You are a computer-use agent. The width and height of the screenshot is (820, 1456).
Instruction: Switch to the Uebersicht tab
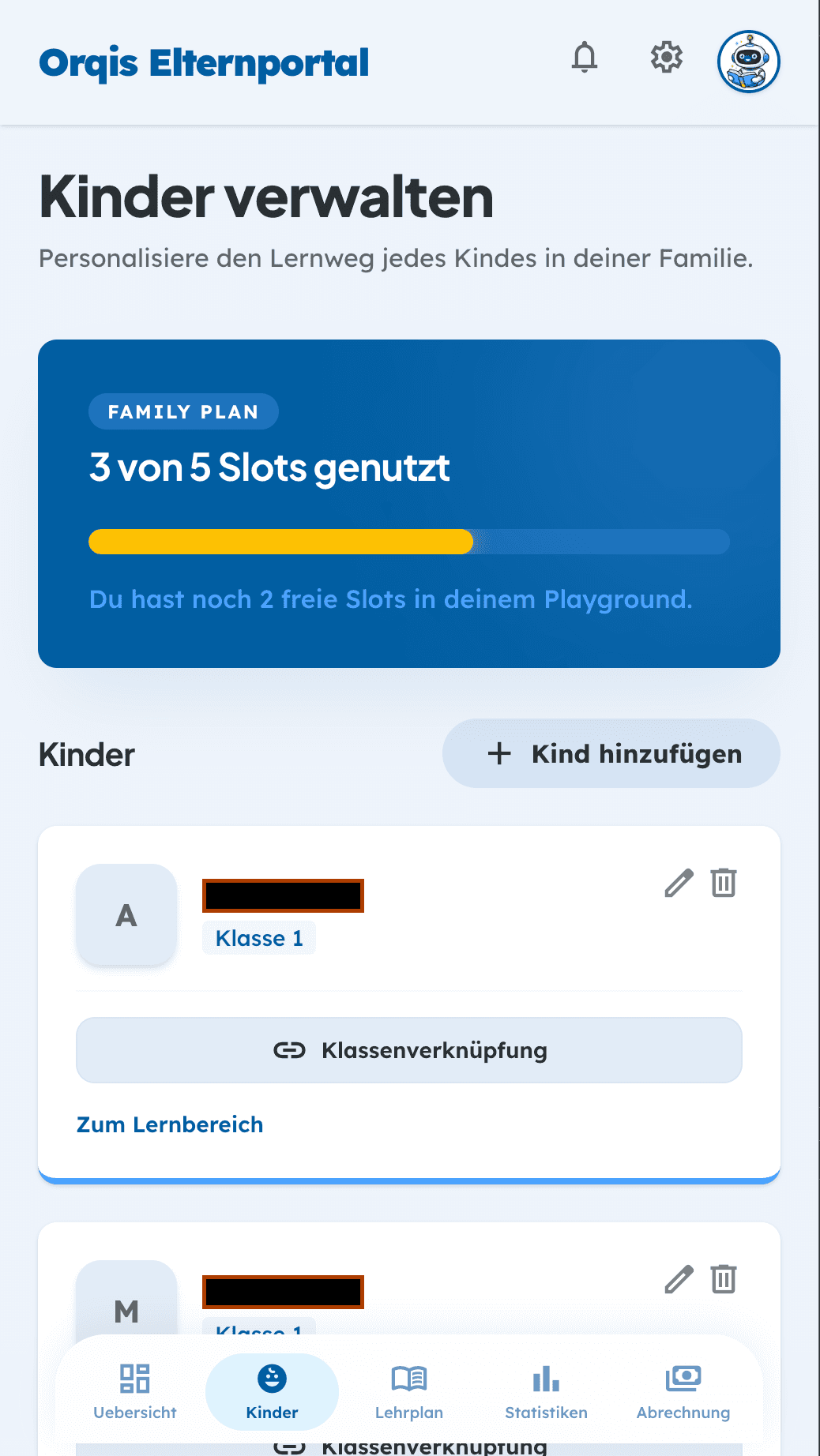pyautogui.click(x=134, y=1392)
